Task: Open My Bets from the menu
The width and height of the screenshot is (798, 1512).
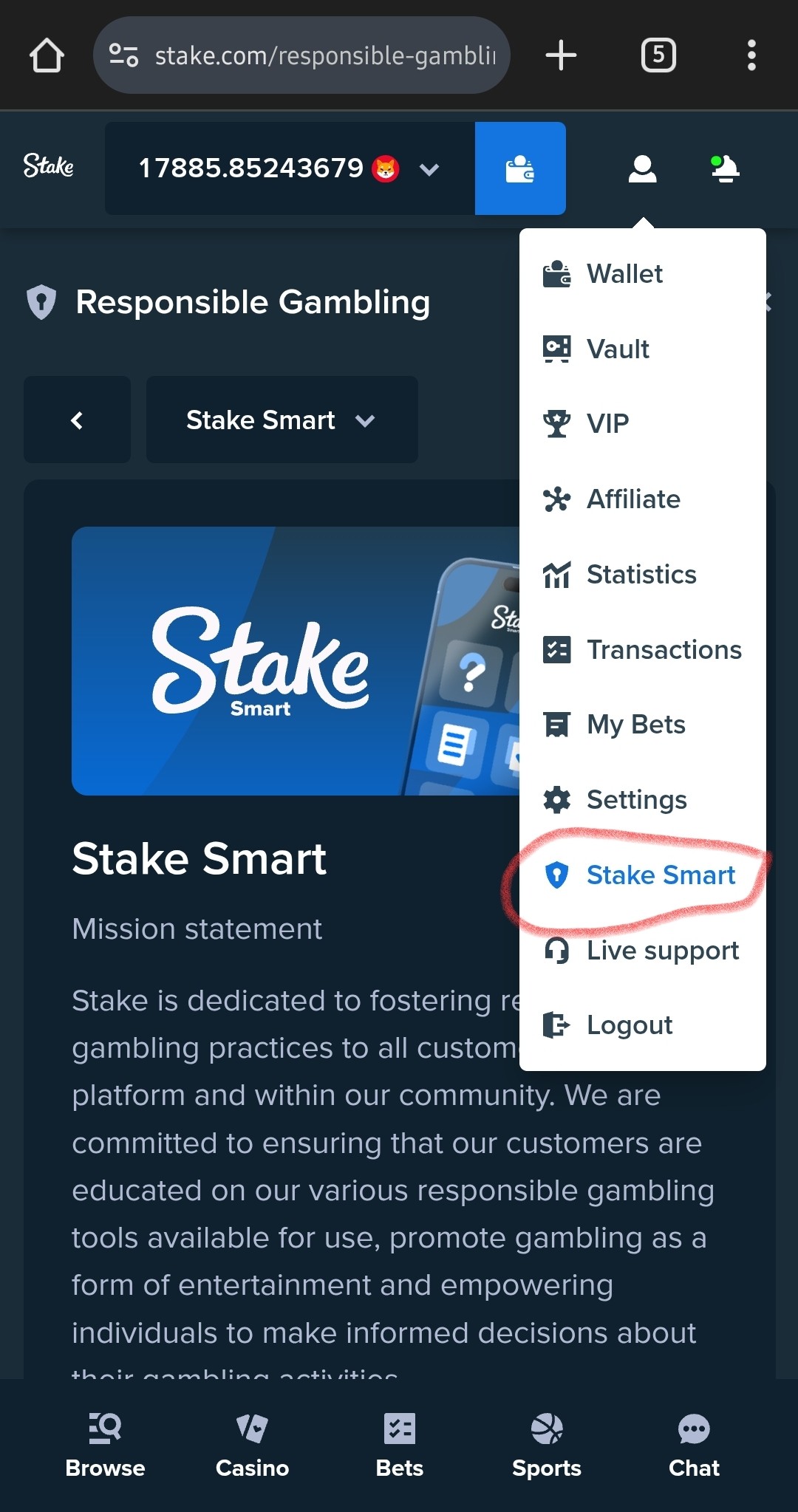Action: [635, 725]
